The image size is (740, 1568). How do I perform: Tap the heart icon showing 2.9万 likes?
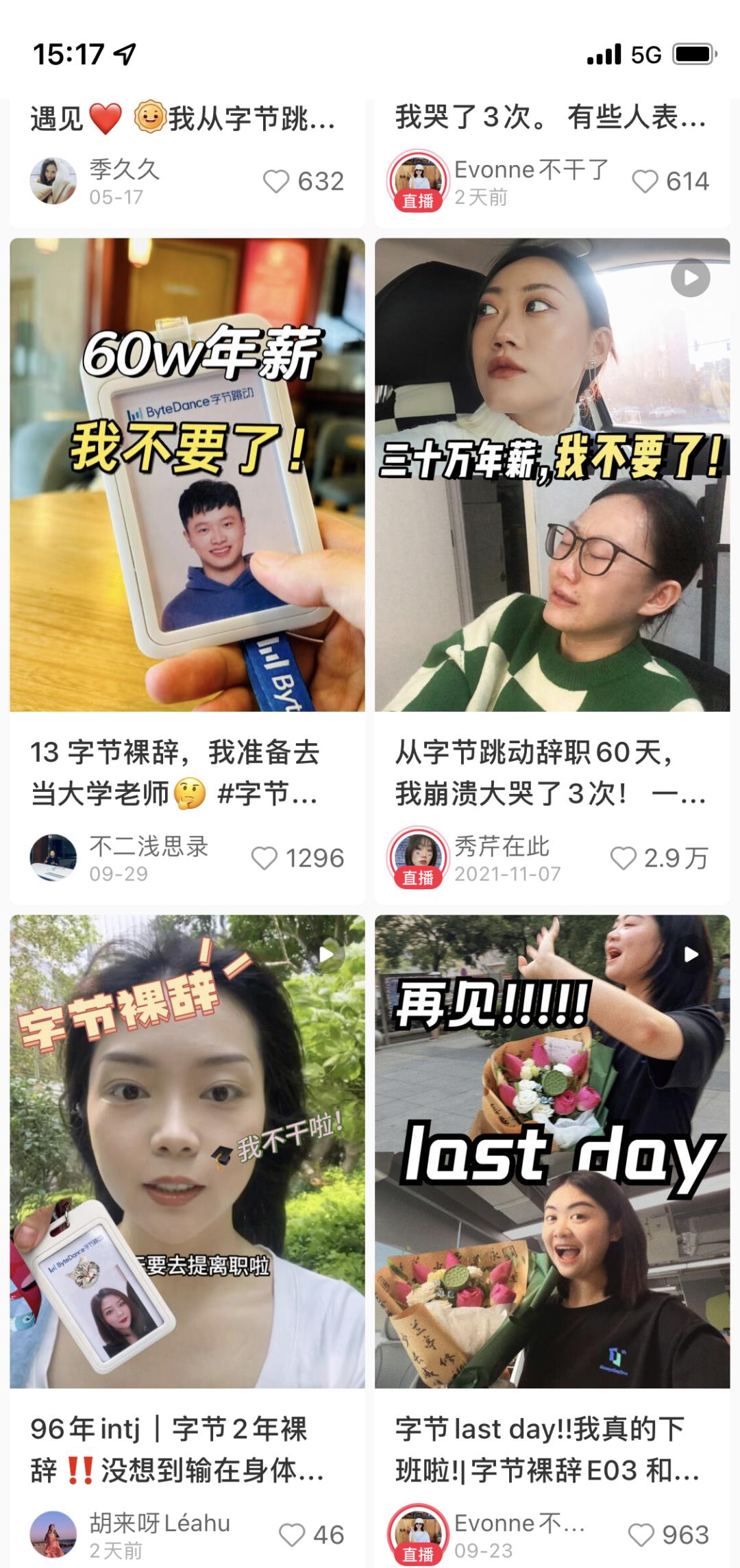[624, 857]
